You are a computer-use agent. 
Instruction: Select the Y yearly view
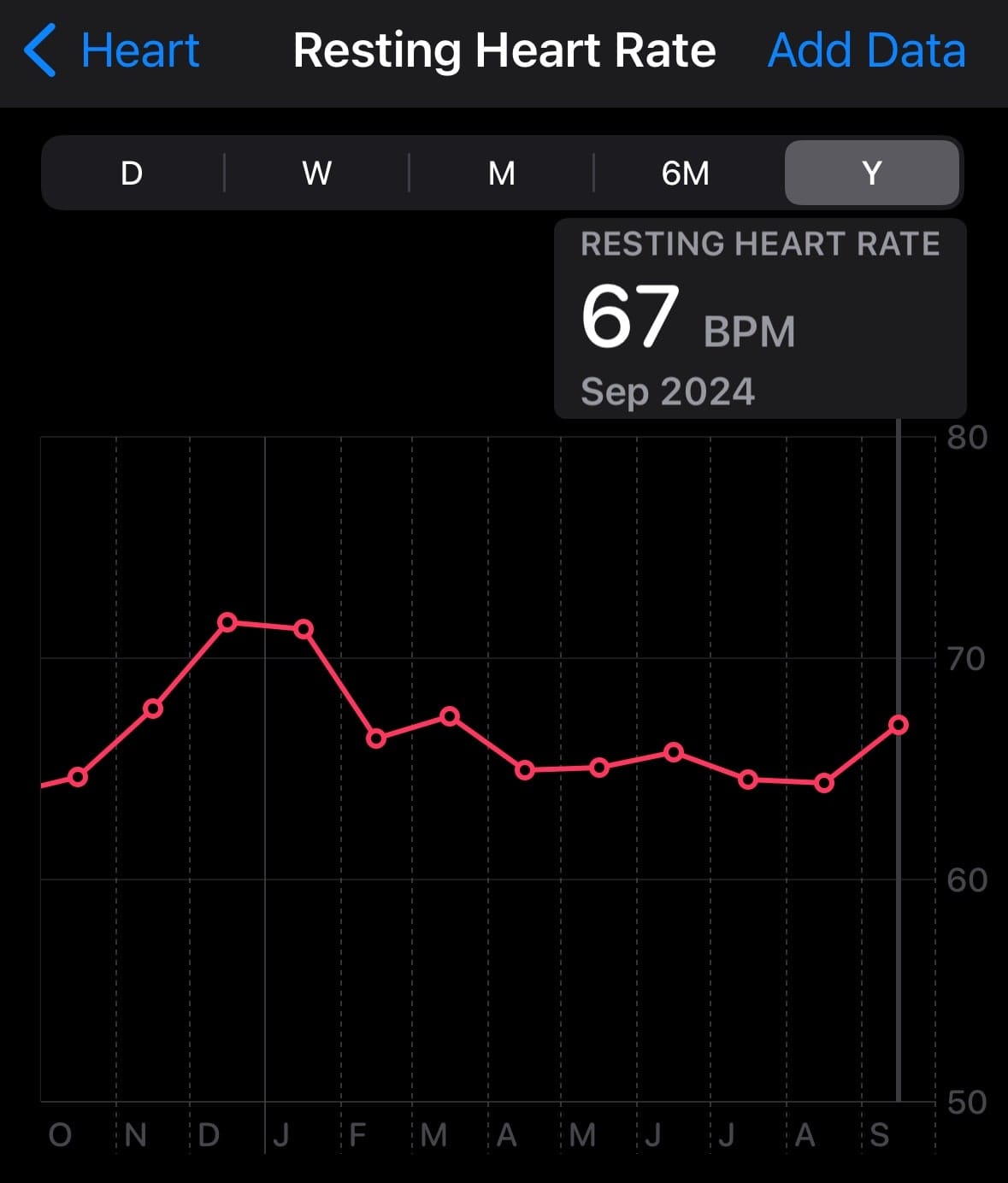point(871,174)
